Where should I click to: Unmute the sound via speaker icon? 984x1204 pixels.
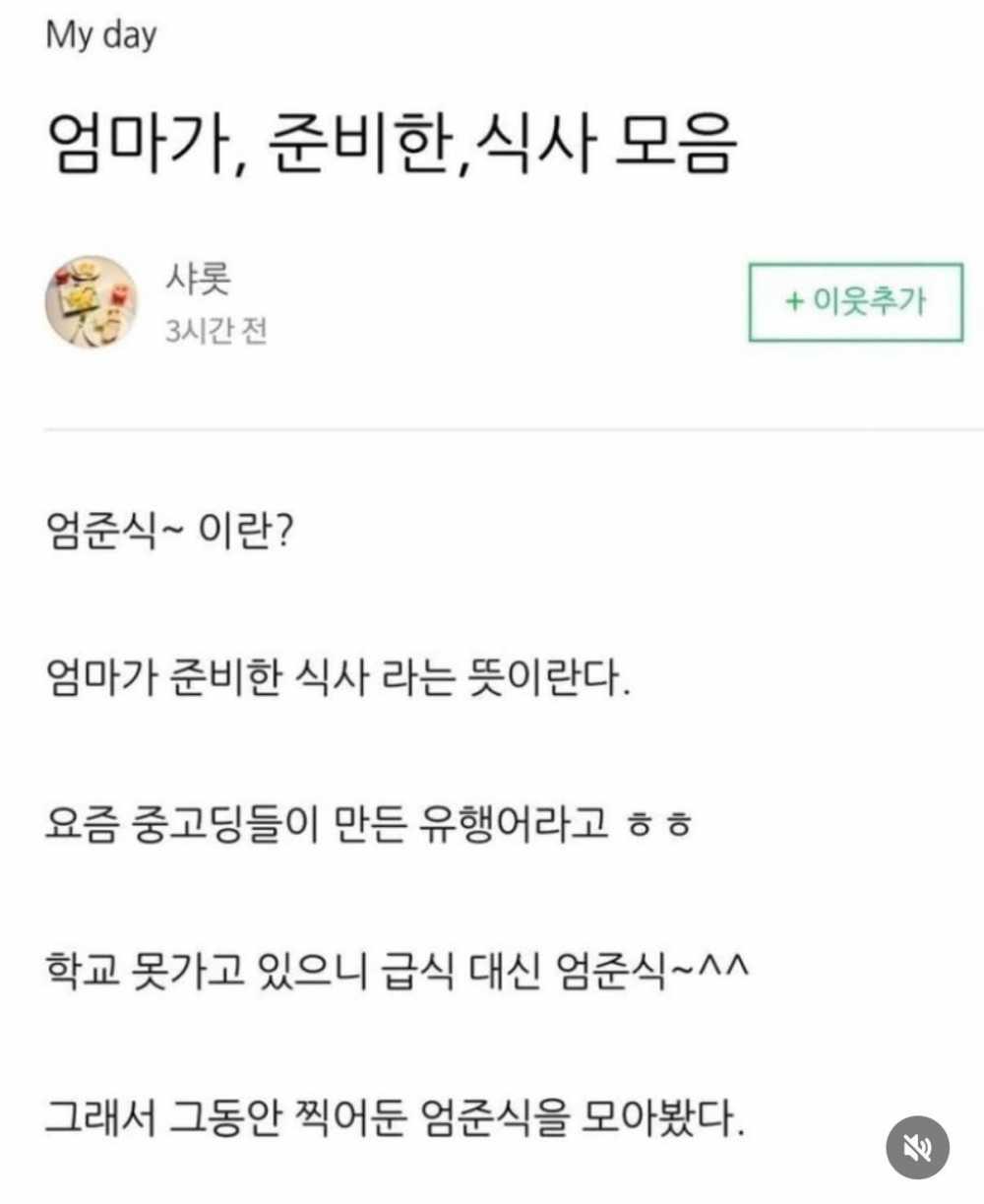coord(917,1147)
